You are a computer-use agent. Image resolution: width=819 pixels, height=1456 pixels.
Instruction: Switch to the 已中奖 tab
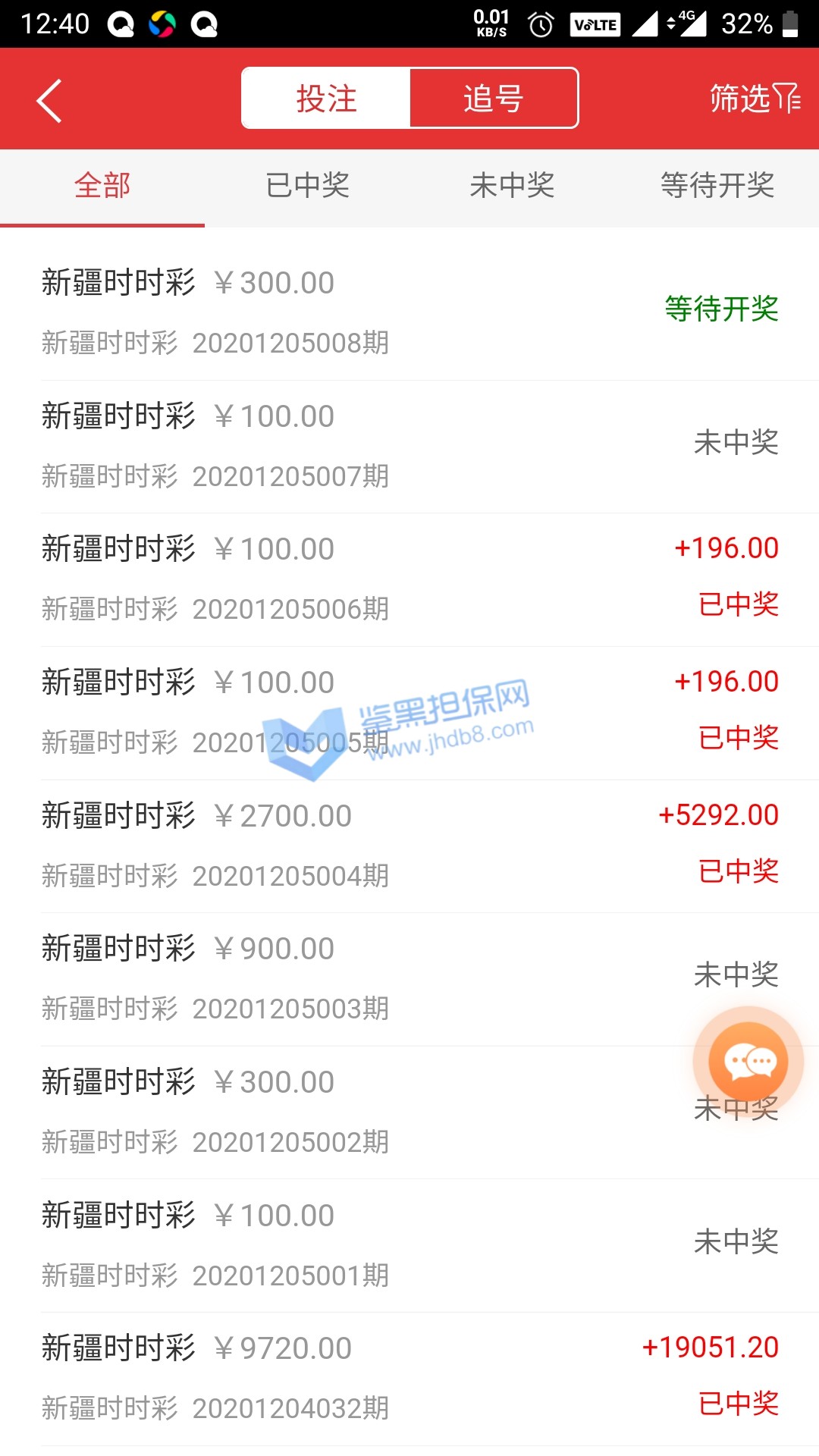(x=307, y=186)
